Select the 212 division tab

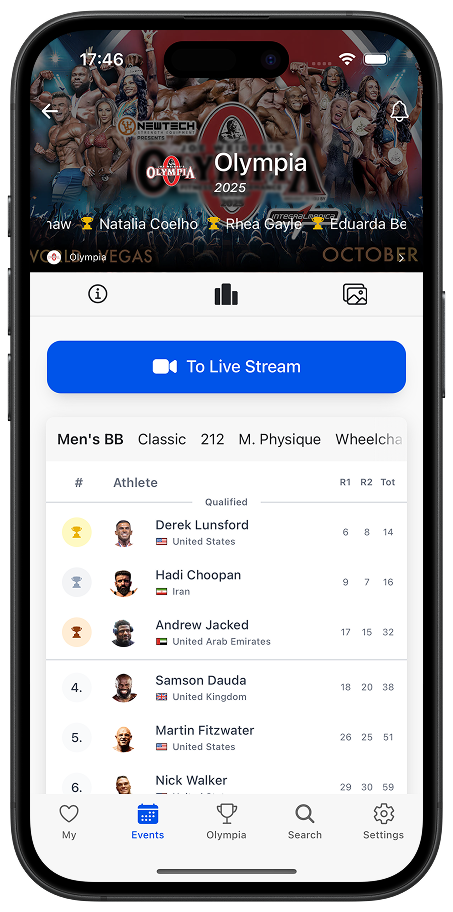[x=212, y=439]
